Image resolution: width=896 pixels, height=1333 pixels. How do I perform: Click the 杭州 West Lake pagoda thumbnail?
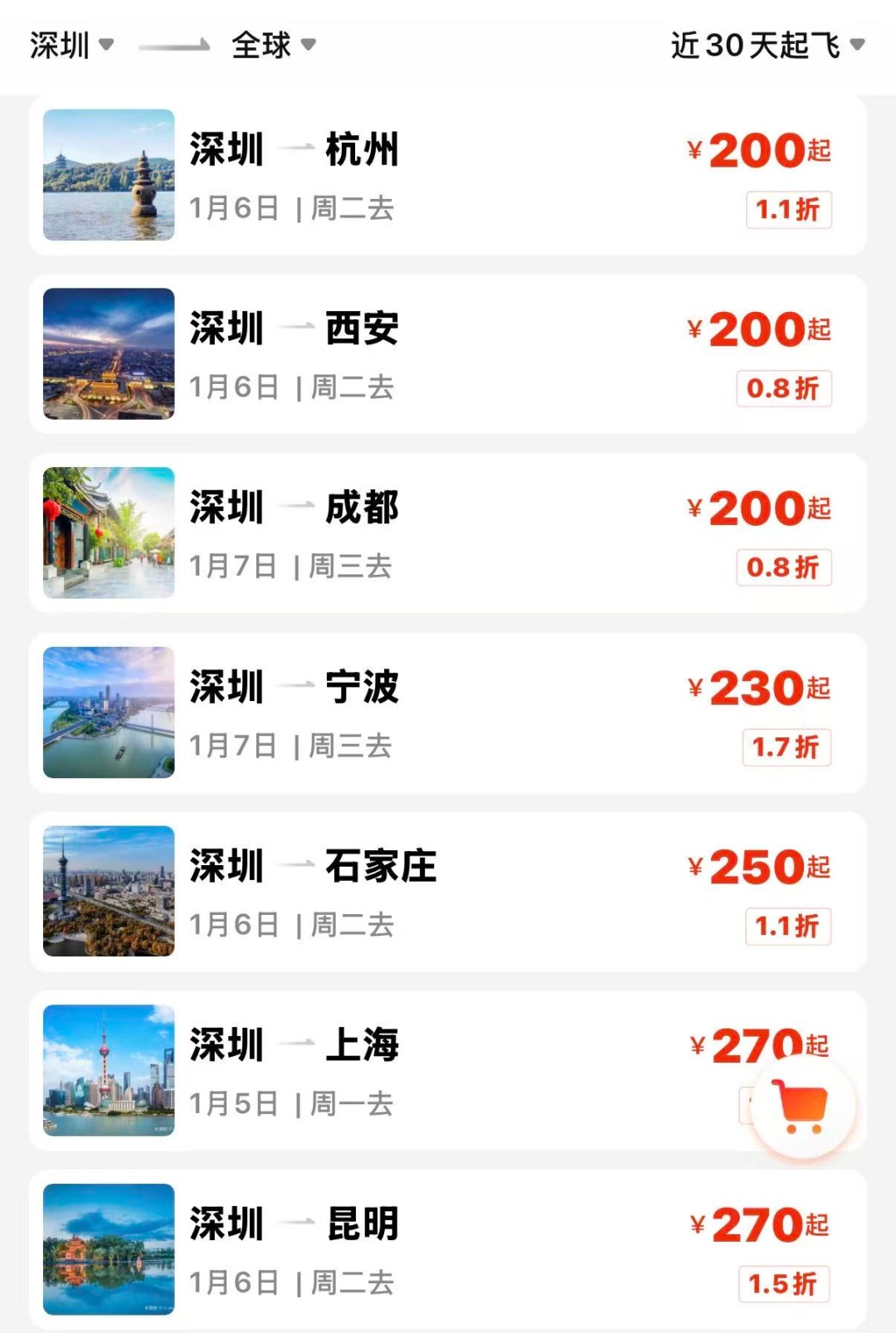click(108, 174)
